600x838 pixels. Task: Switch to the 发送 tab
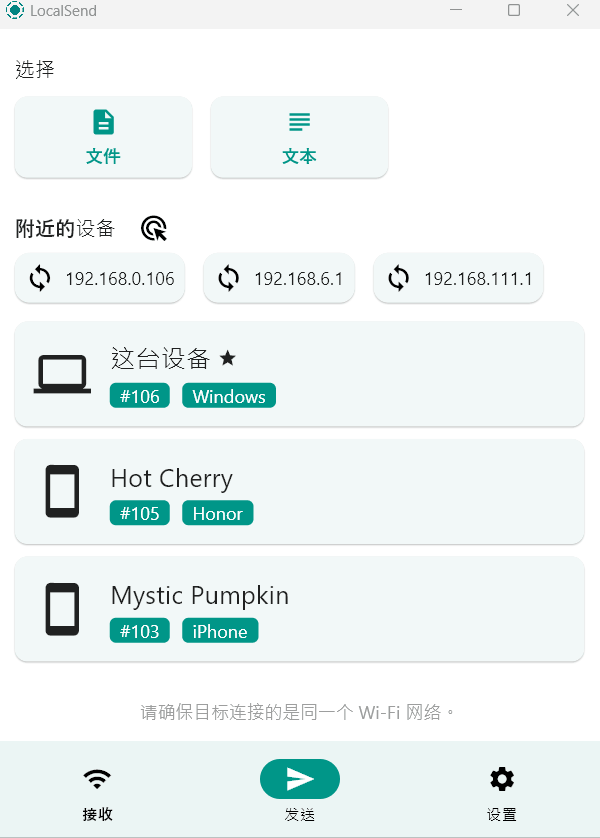[299, 794]
